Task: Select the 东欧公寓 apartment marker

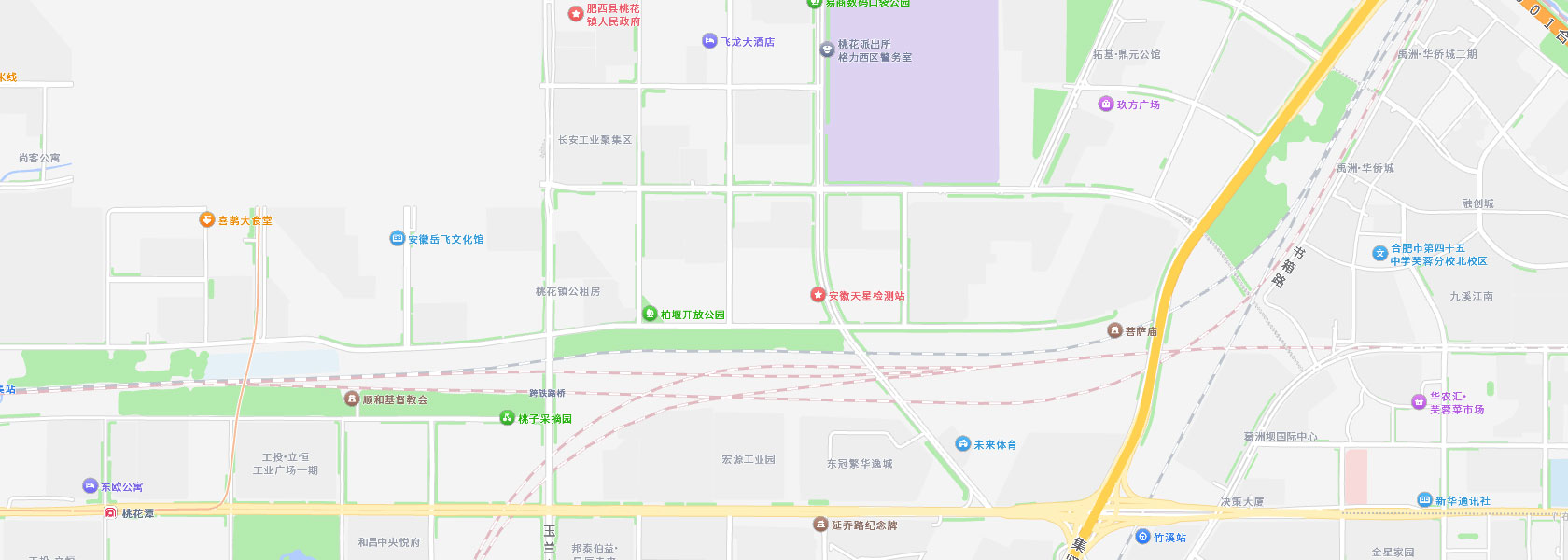Action: 91,486
